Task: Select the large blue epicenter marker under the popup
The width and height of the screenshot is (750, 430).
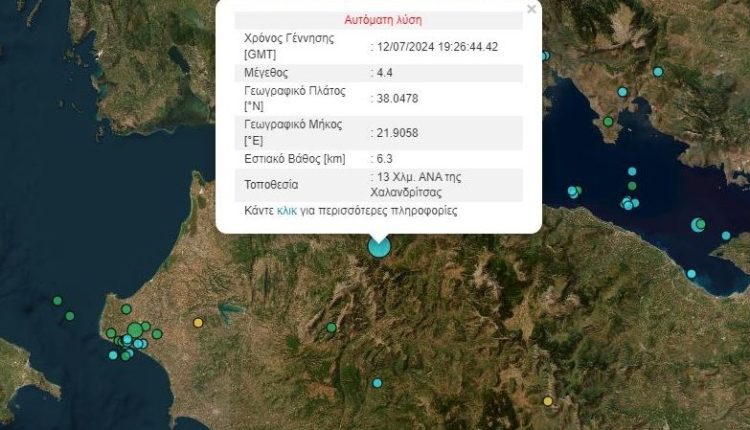Action: tap(379, 246)
